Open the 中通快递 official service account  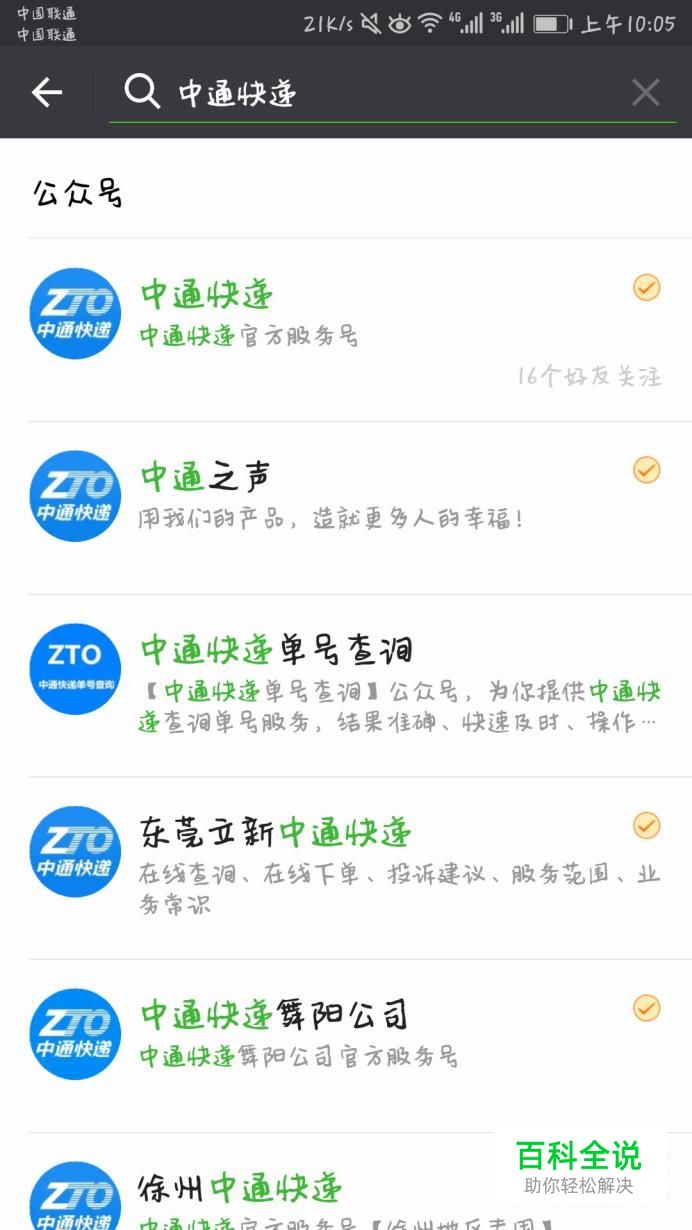346,330
